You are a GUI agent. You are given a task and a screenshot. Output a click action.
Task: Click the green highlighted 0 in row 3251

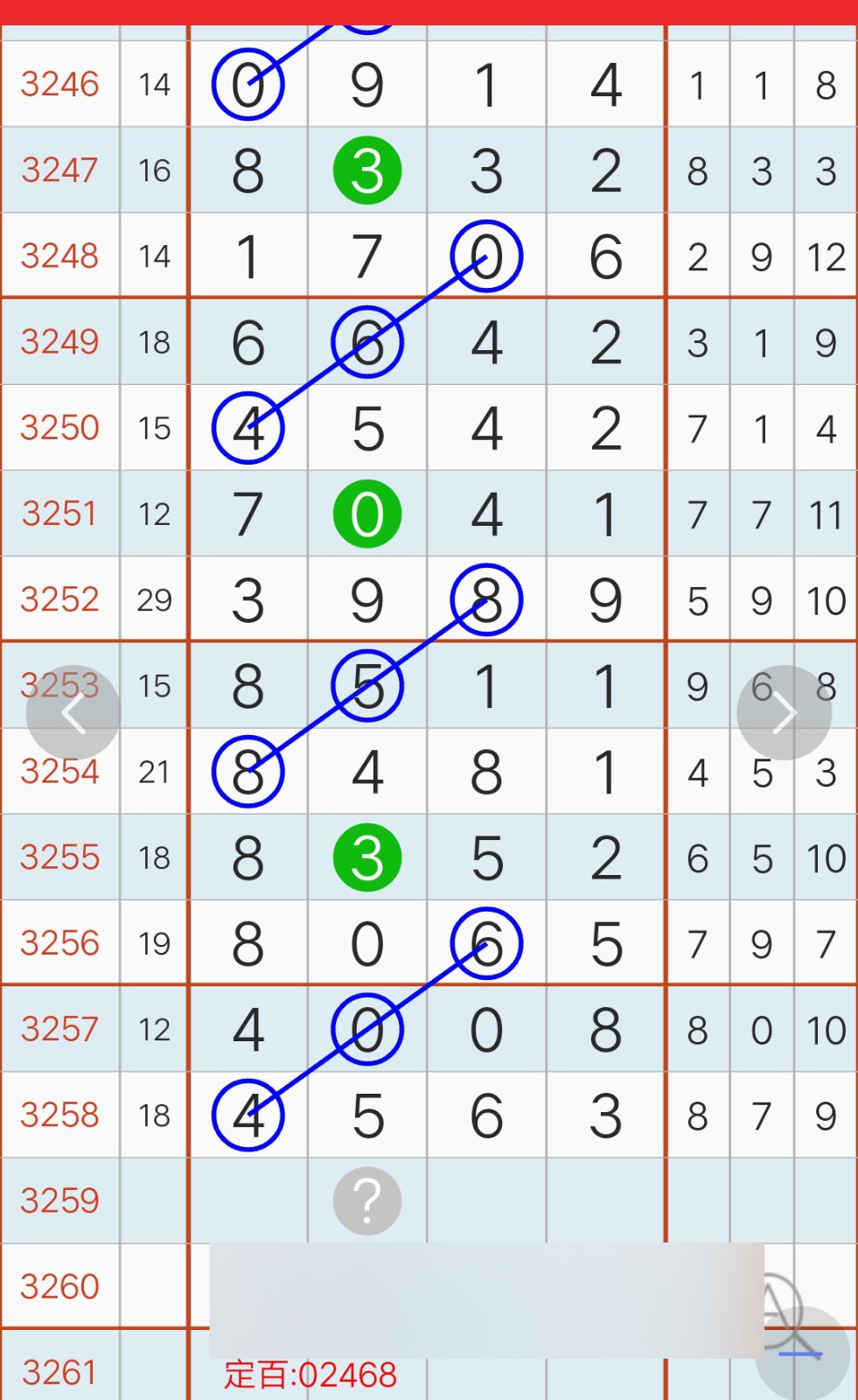pos(366,514)
